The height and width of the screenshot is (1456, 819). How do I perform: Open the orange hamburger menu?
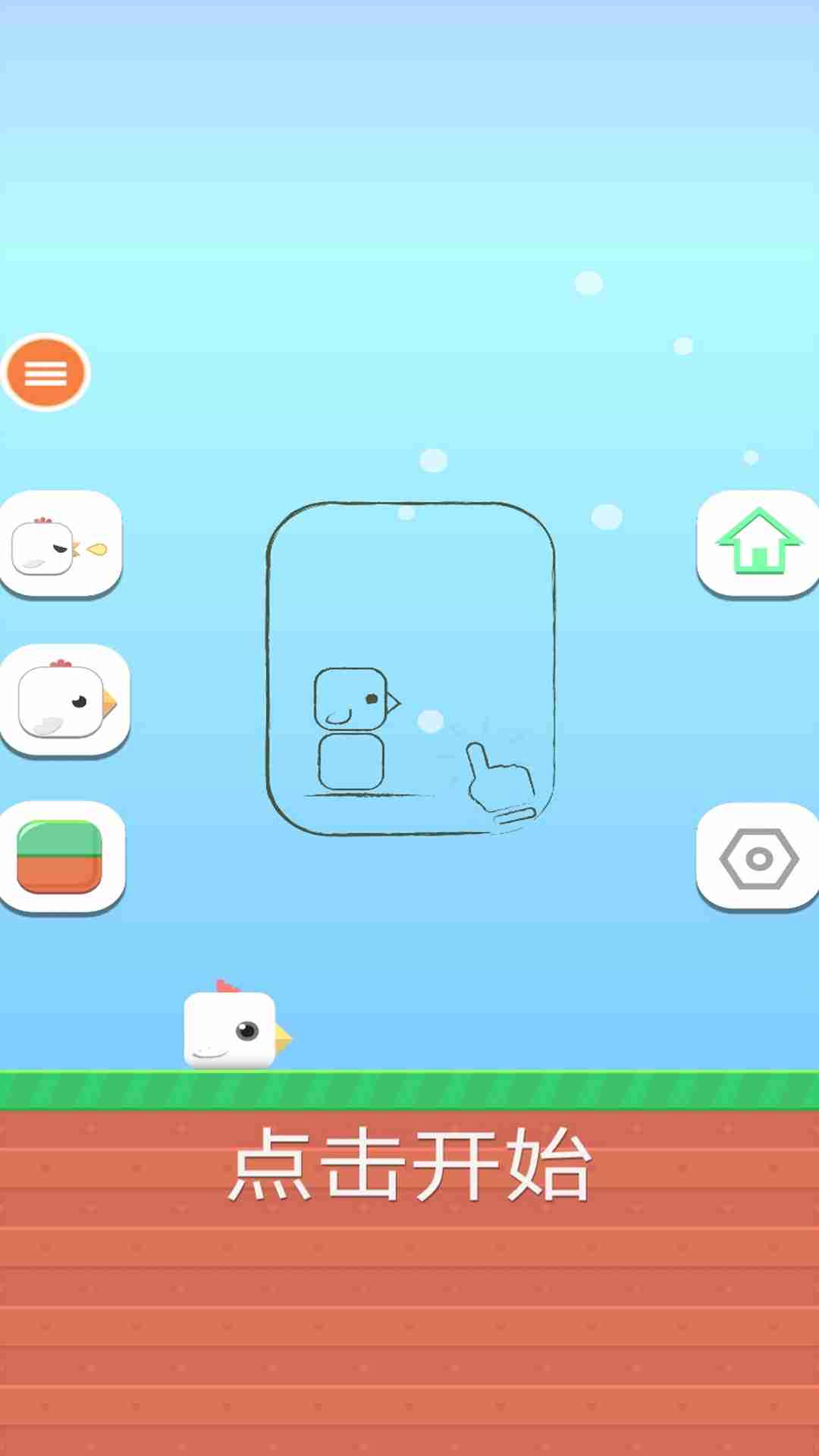click(x=45, y=372)
